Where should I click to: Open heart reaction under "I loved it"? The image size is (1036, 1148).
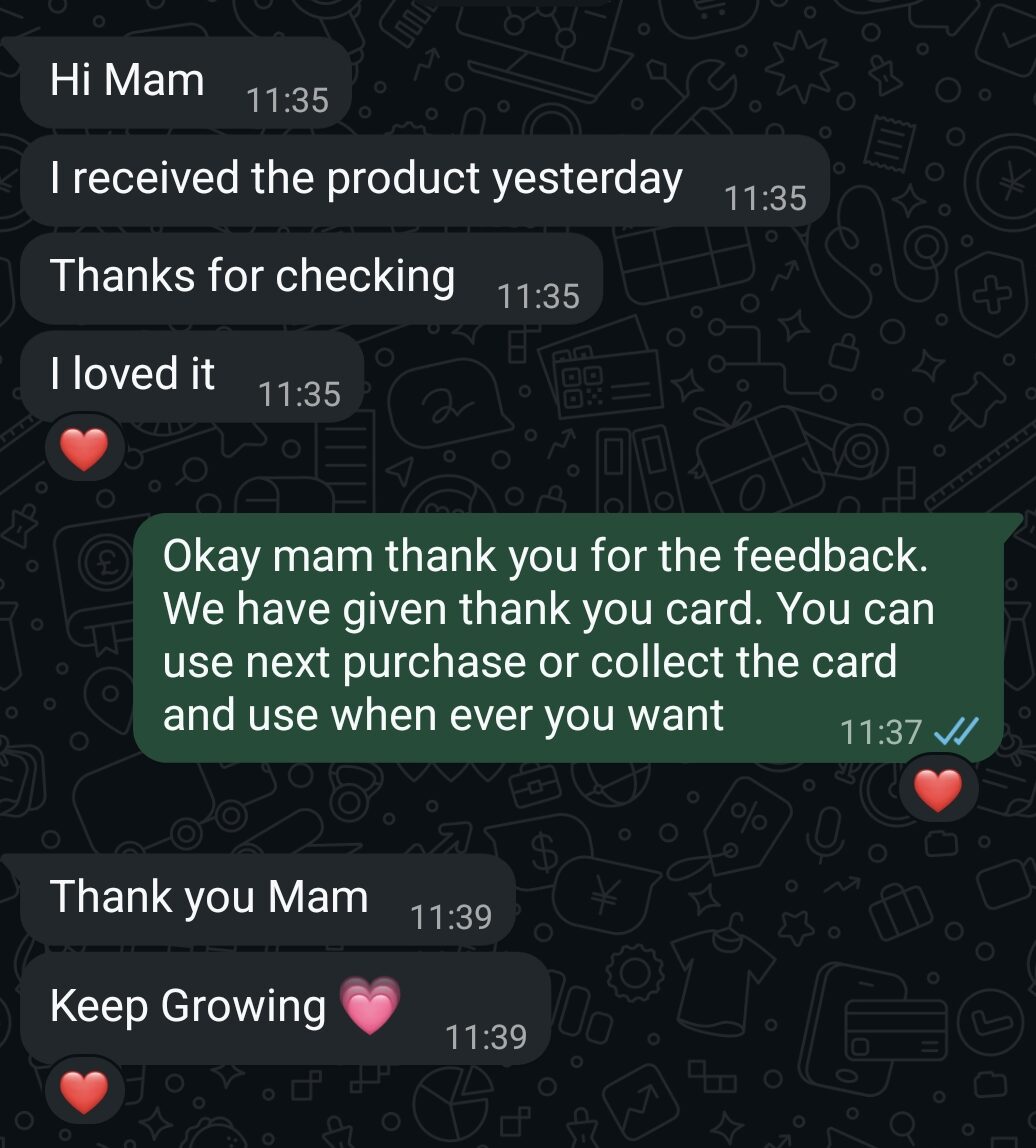pyautogui.click(x=84, y=448)
